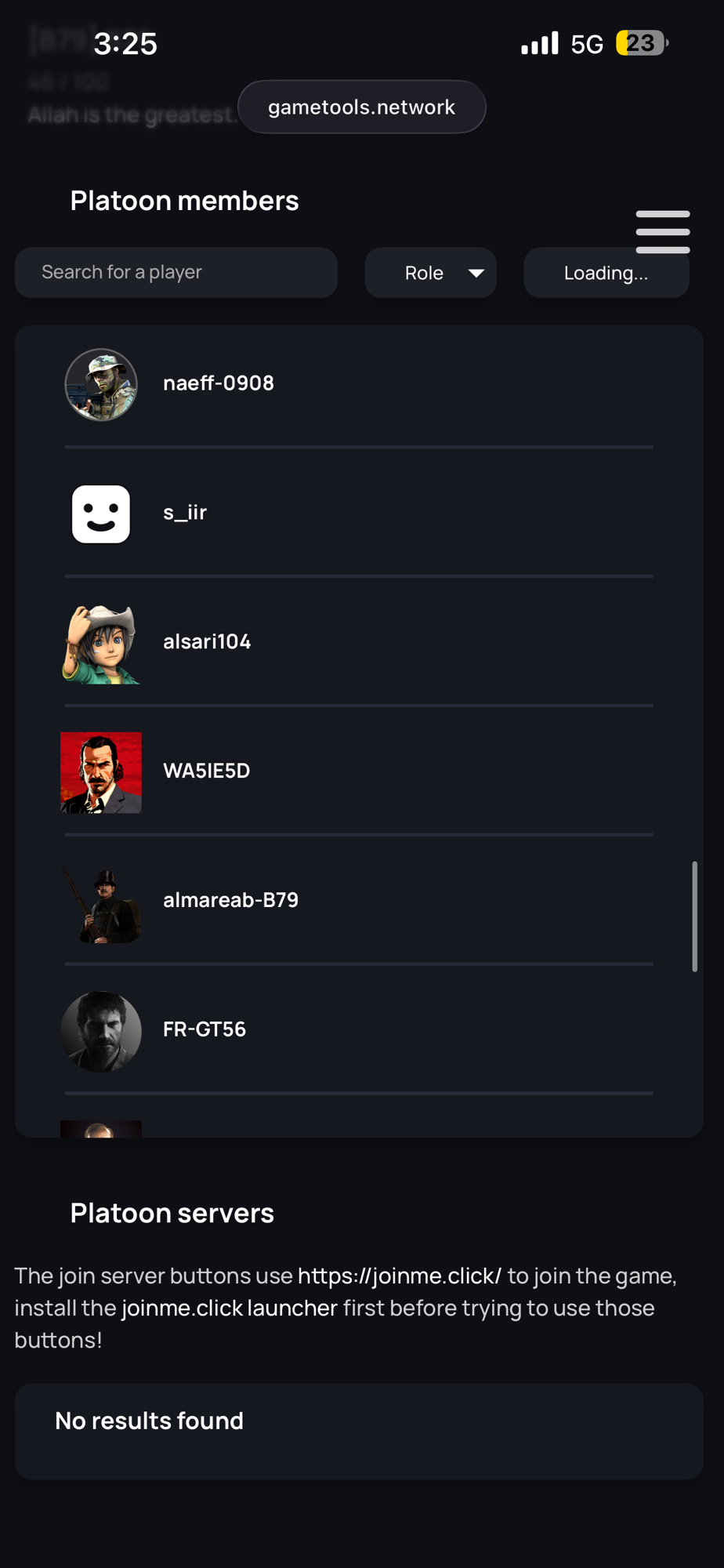Open player s_iir
Viewport: 724px width, 1568px height.
coord(185,513)
